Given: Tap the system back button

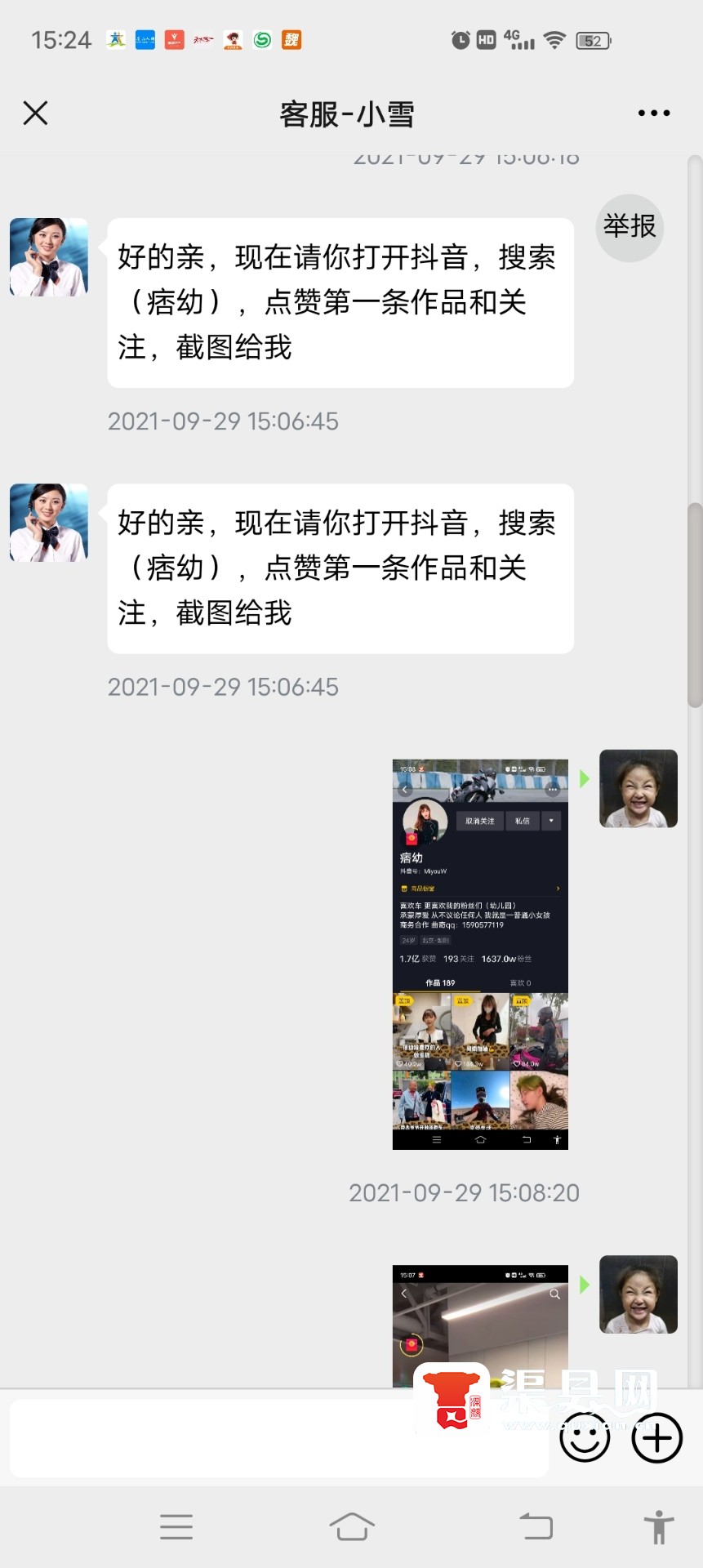Looking at the screenshot, I should click(536, 1526).
